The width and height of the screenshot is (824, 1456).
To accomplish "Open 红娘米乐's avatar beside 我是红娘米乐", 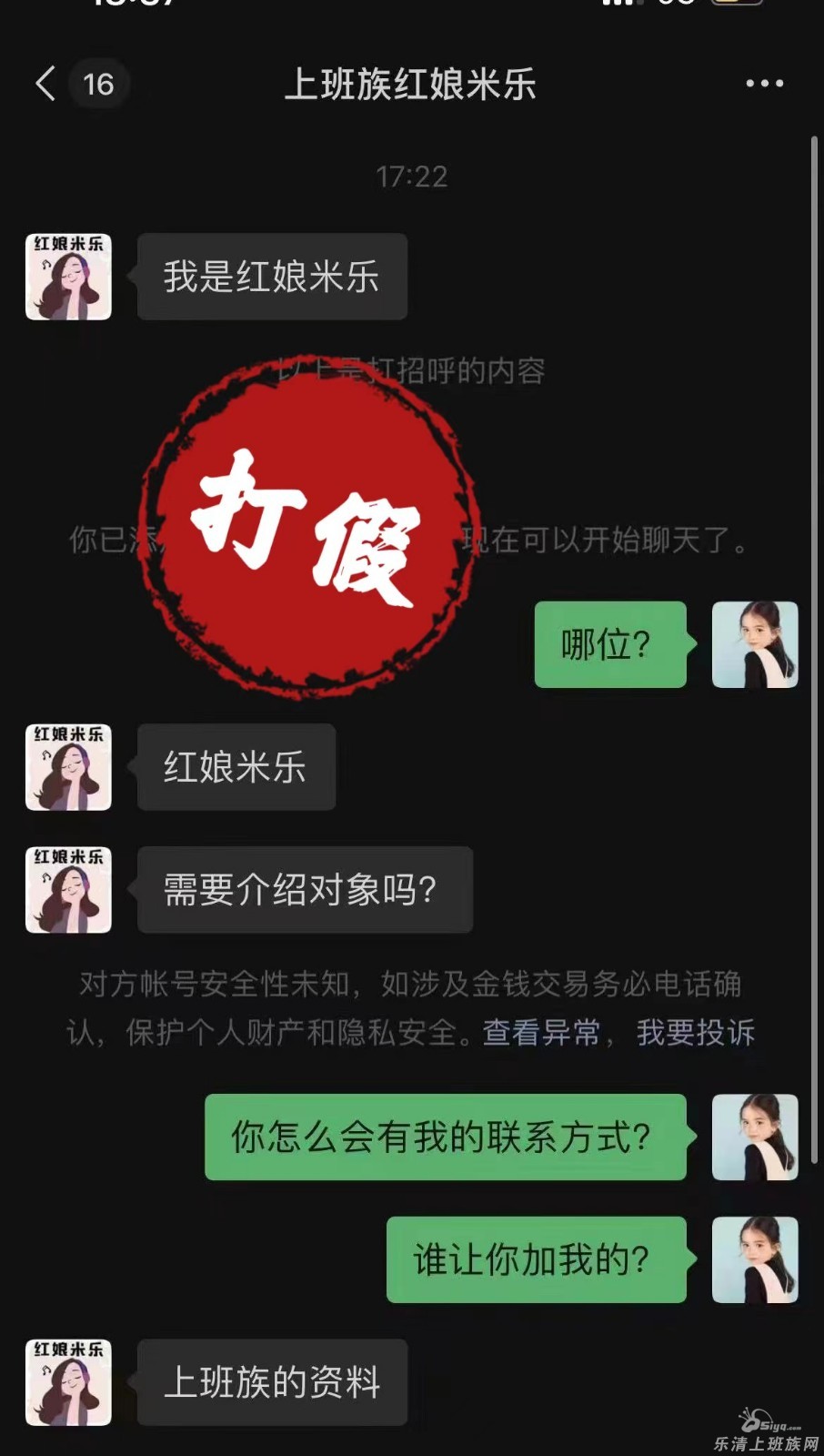I will [68, 277].
